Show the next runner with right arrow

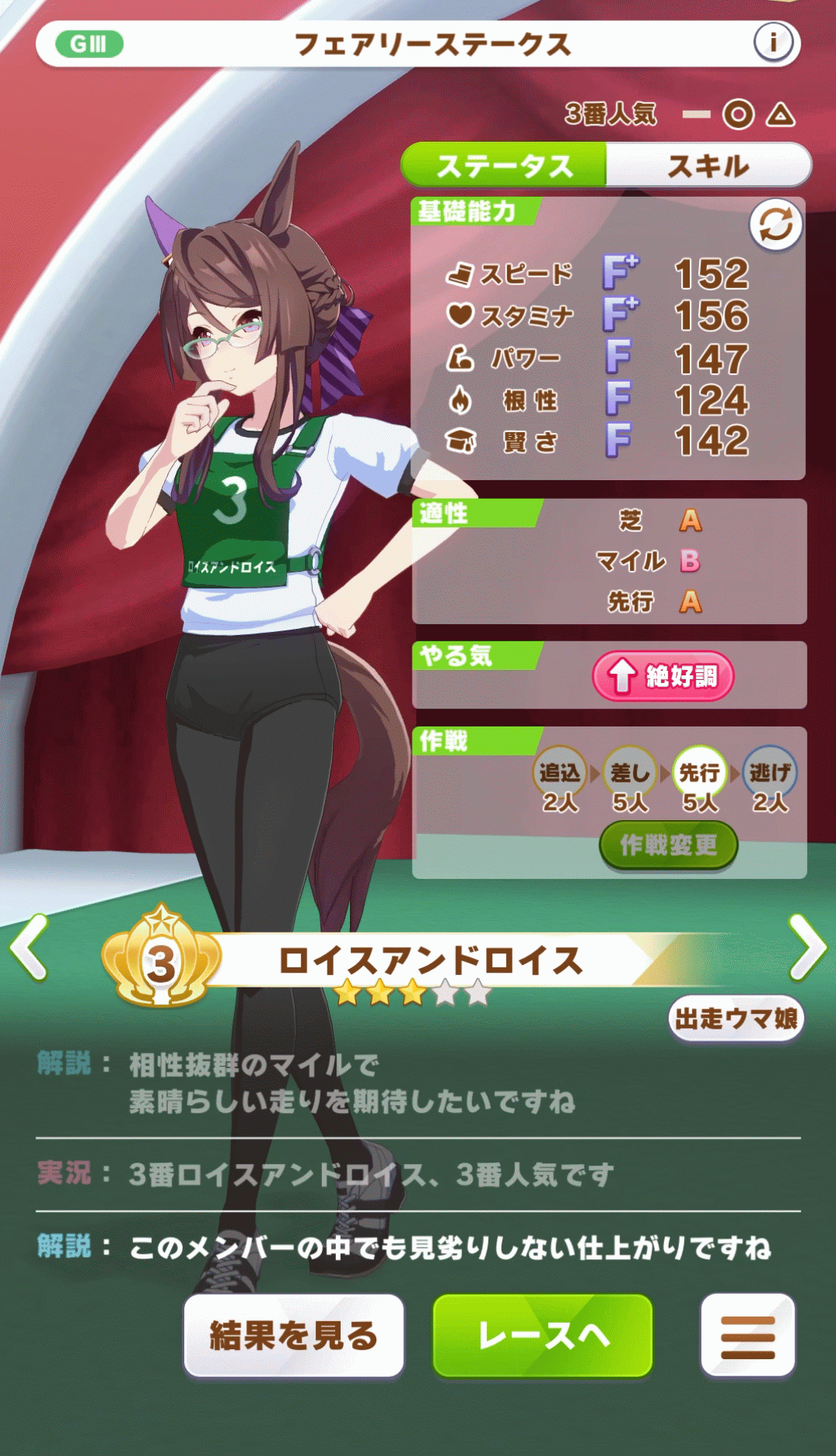pyautogui.click(x=807, y=946)
